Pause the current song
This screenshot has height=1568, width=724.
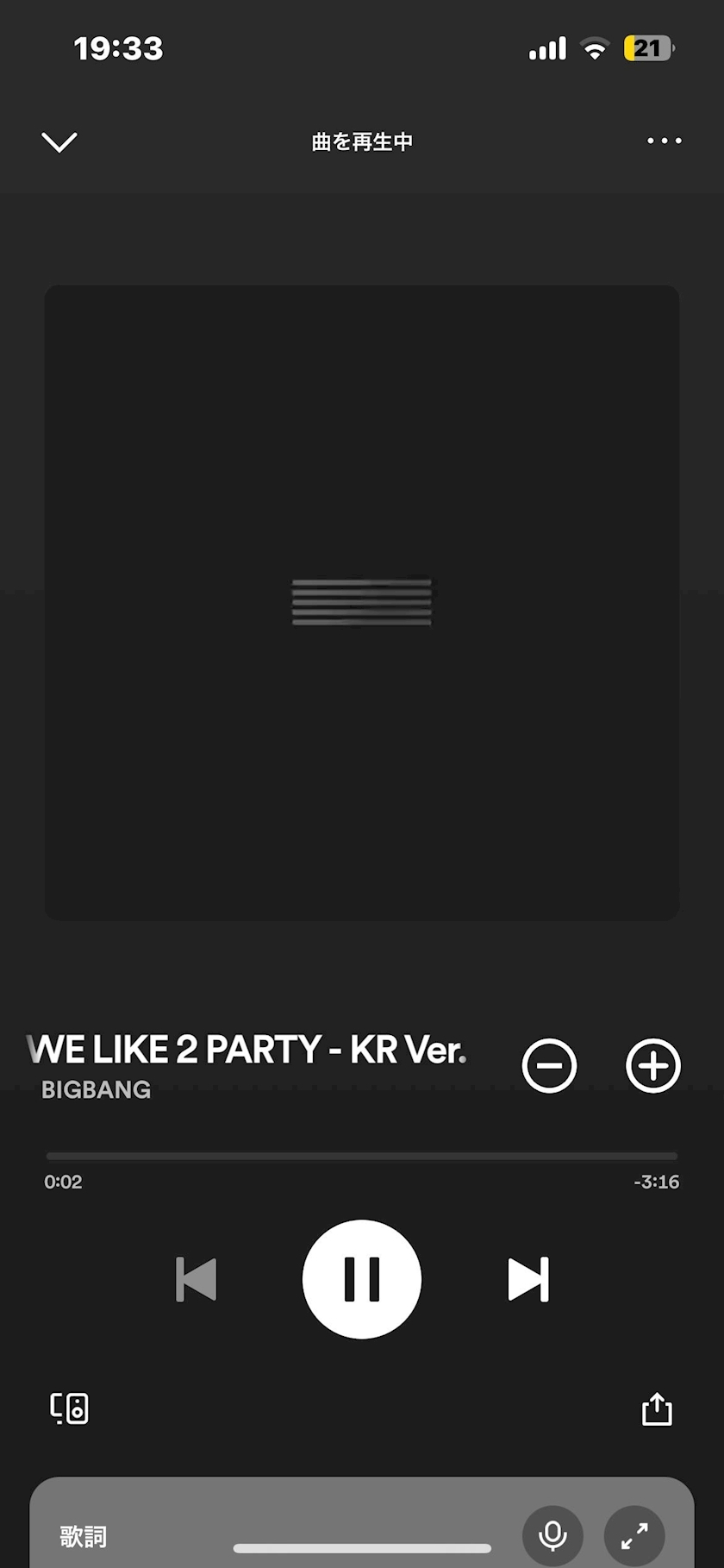click(x=362, y=1279)
